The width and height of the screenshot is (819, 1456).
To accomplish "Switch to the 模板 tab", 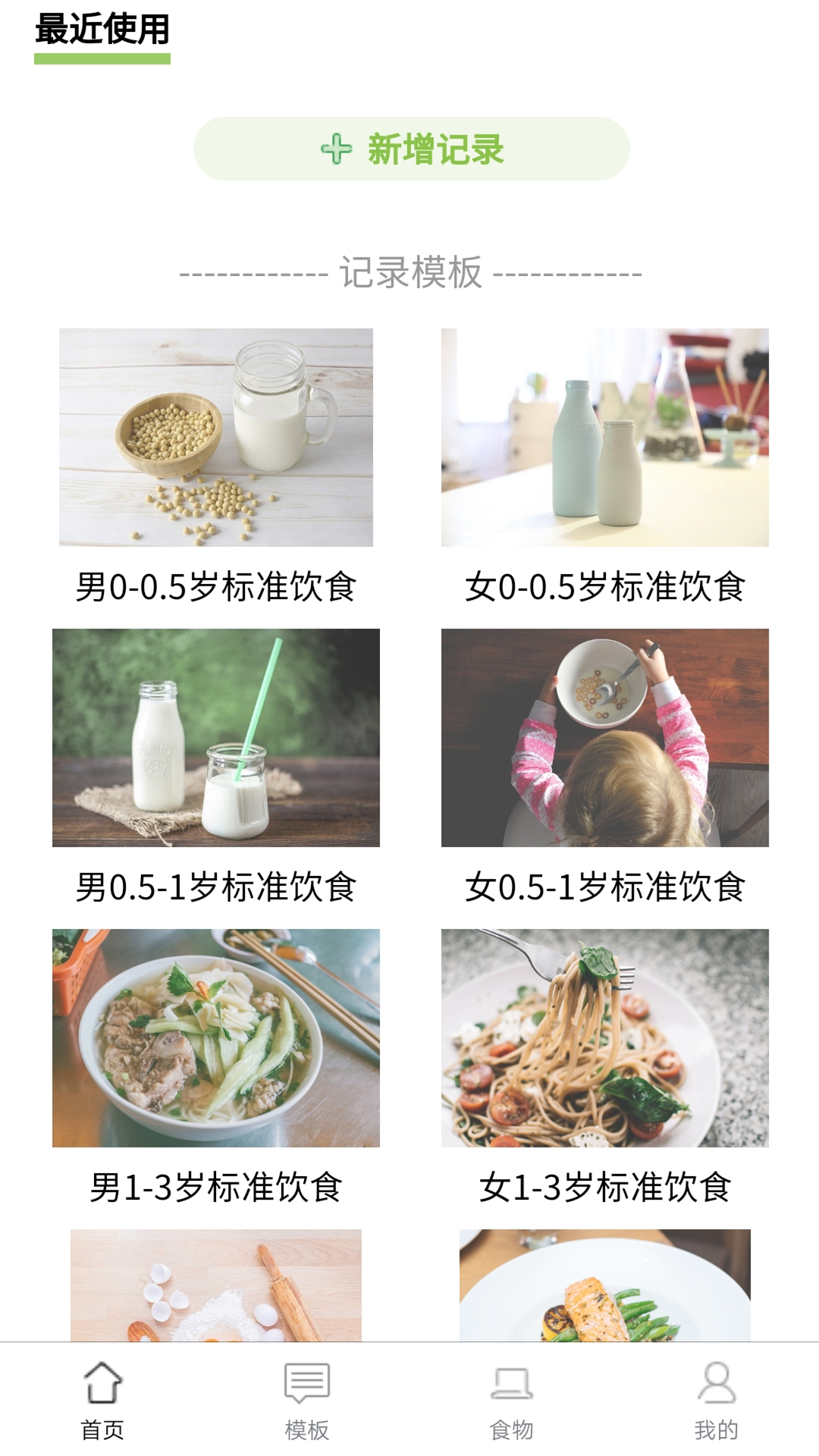I will click(x=307, y=1401).
